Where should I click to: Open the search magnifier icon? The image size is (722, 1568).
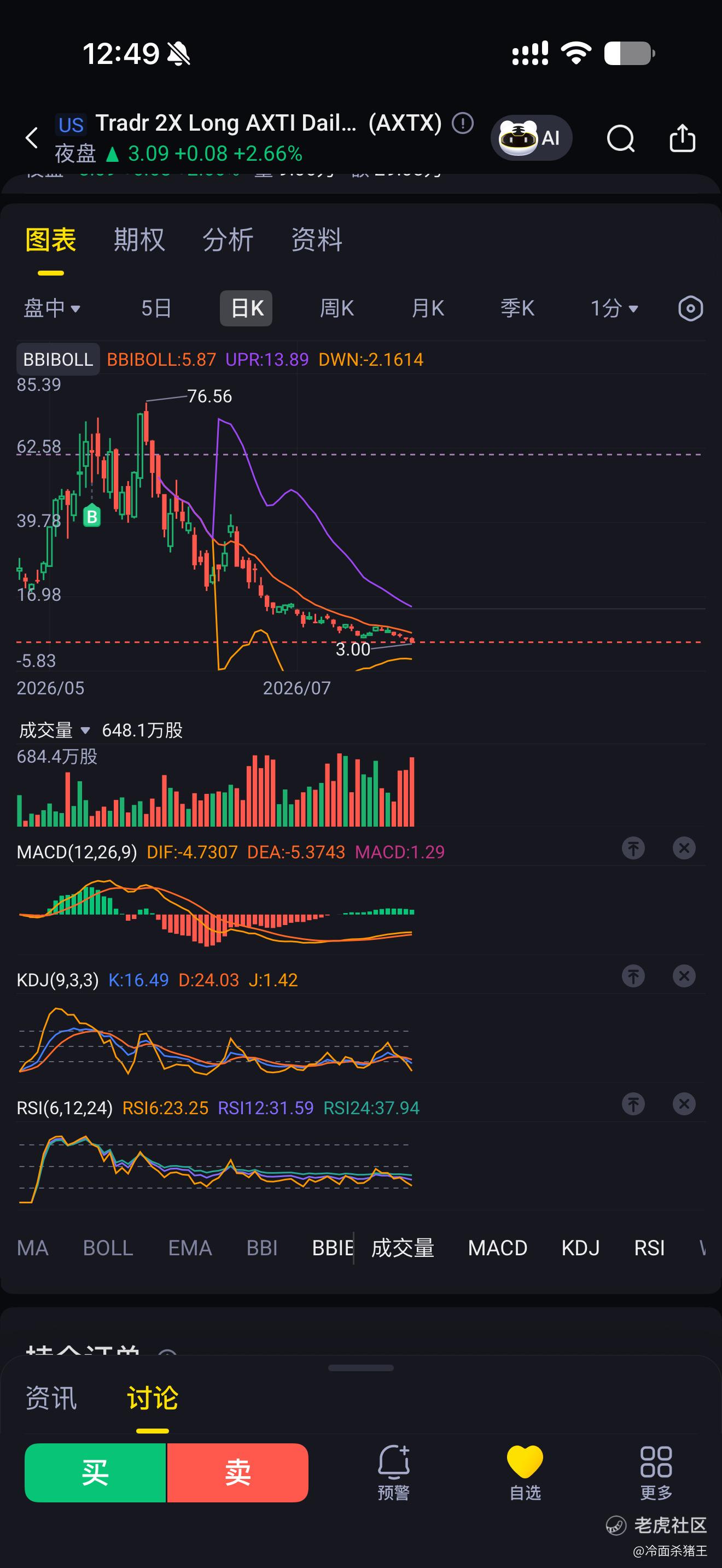pyautogui.click(x=620, y=138)
